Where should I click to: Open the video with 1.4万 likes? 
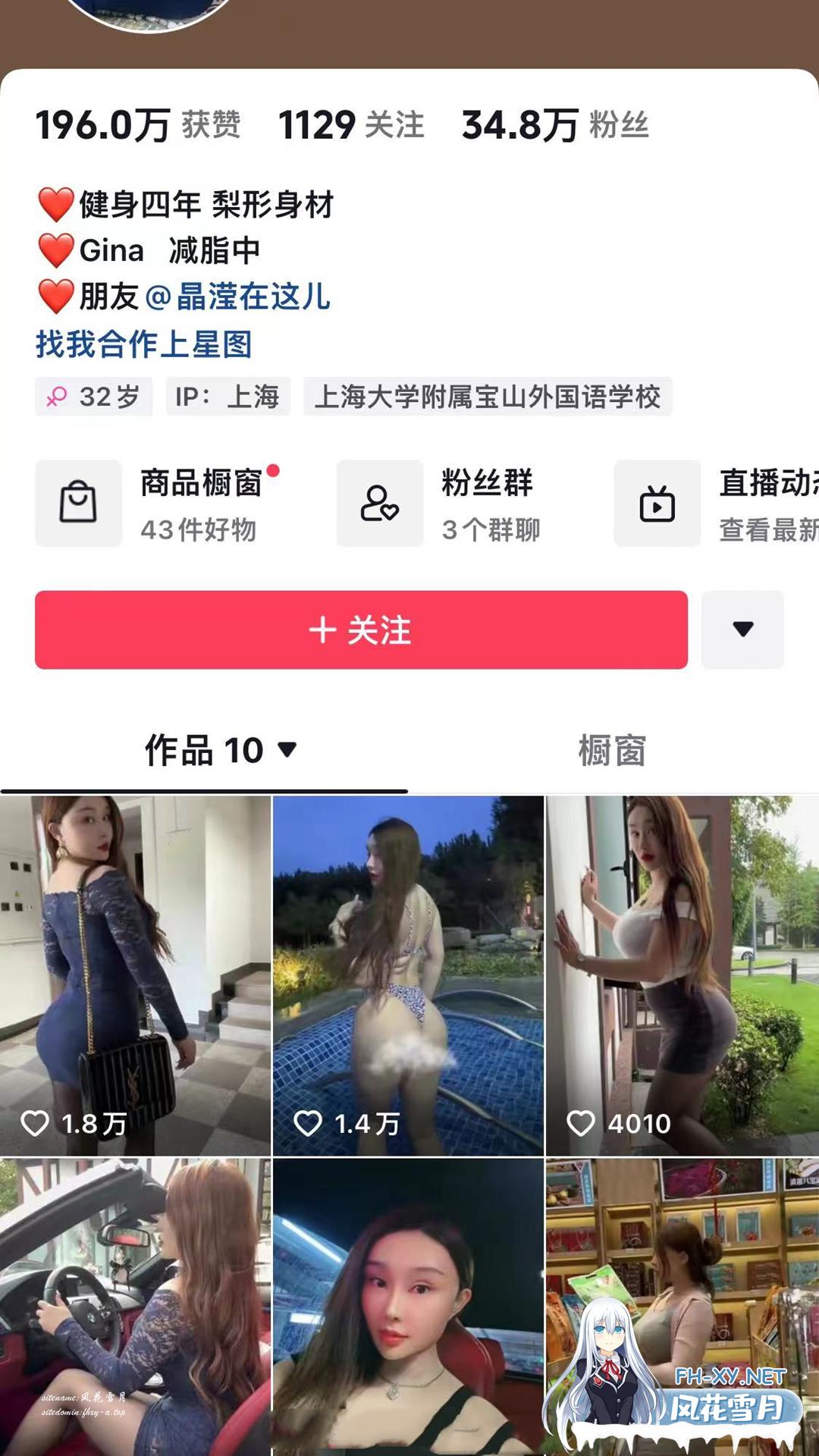point(408,974)
